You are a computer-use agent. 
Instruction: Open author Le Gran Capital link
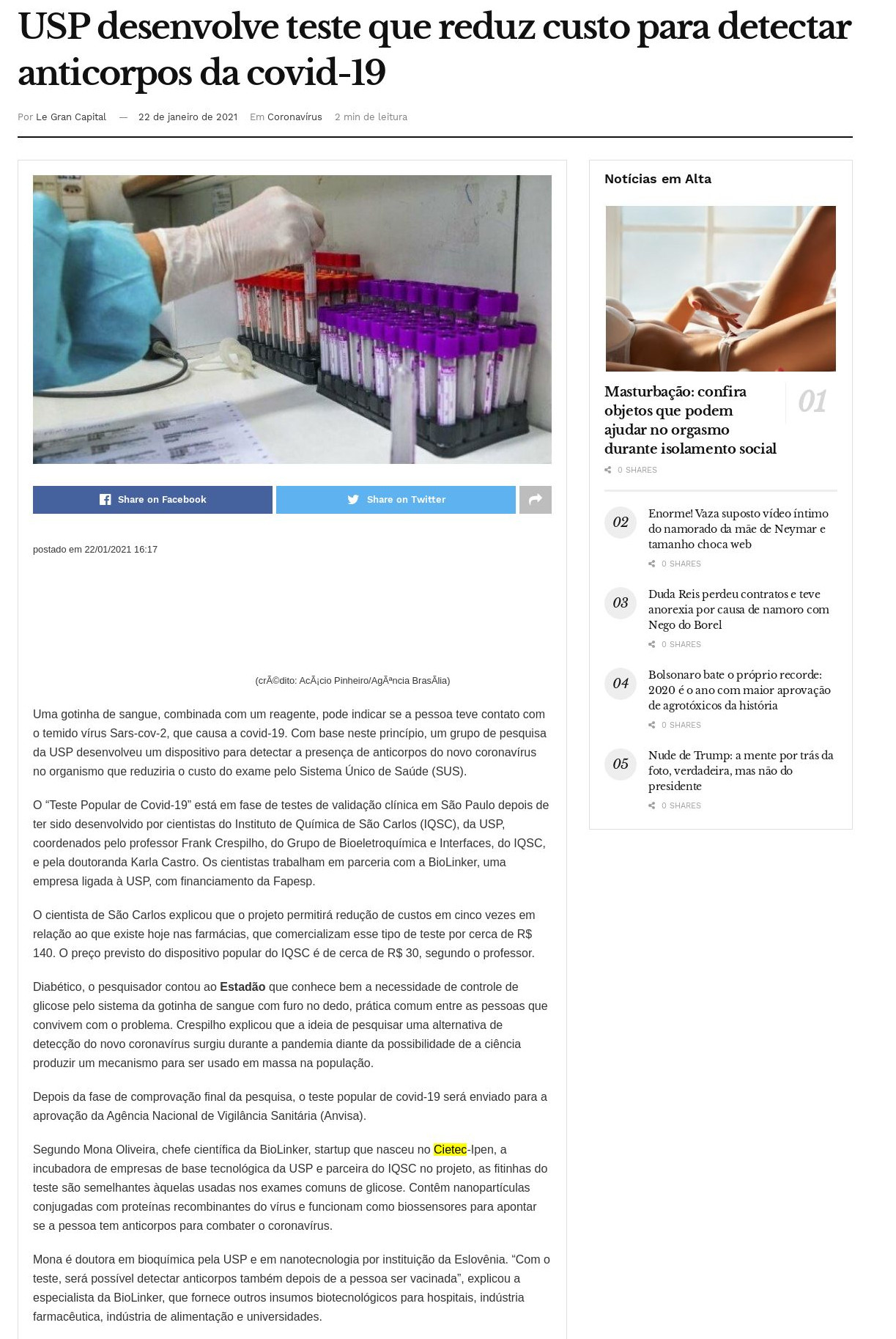tap(71, 117)
